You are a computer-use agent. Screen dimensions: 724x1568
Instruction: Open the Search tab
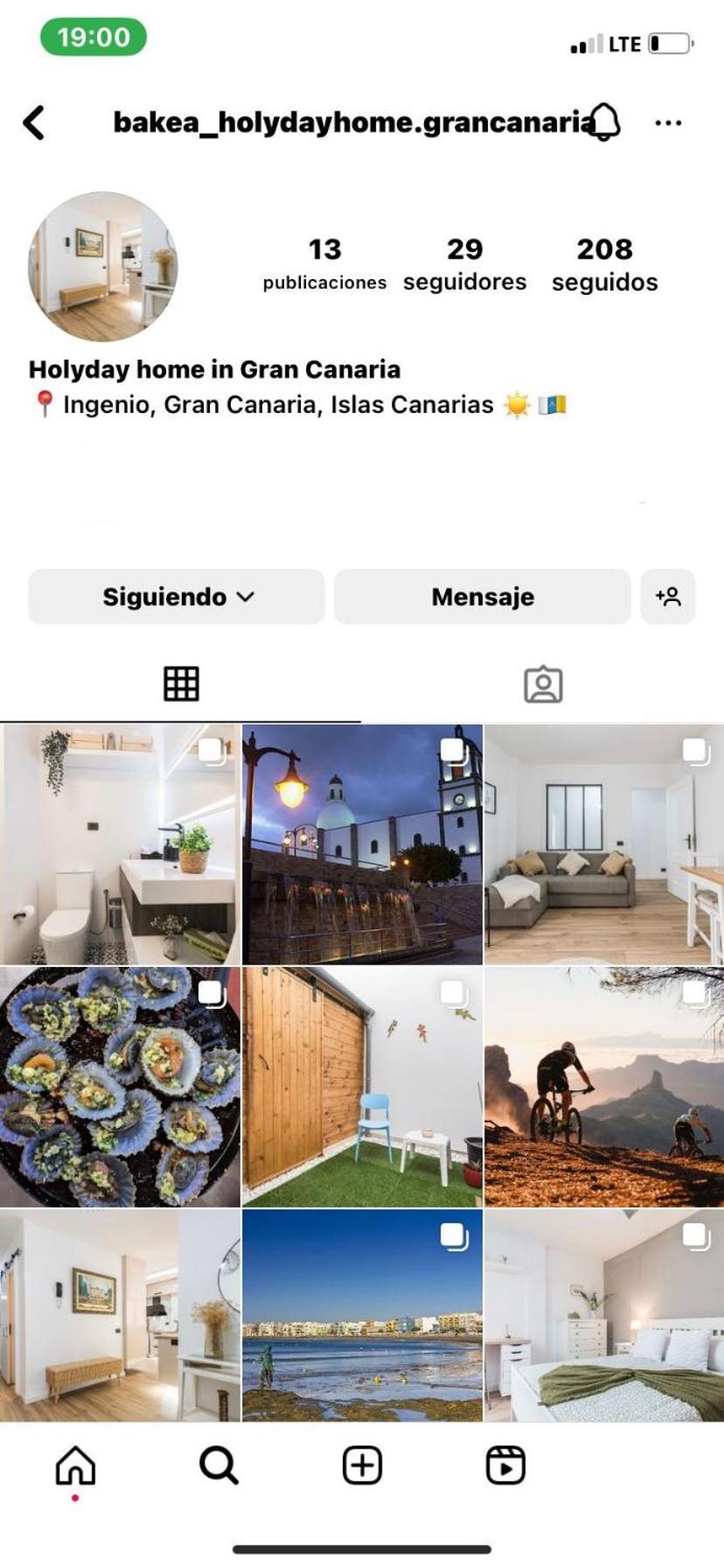[219, 1465]
